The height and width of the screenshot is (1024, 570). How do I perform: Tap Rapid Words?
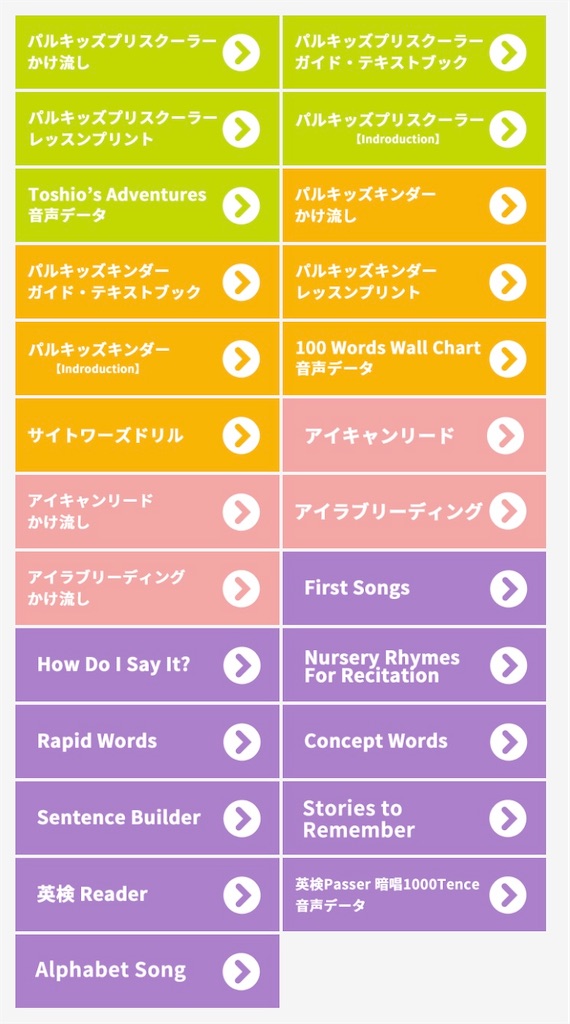(x=147, y=741)
